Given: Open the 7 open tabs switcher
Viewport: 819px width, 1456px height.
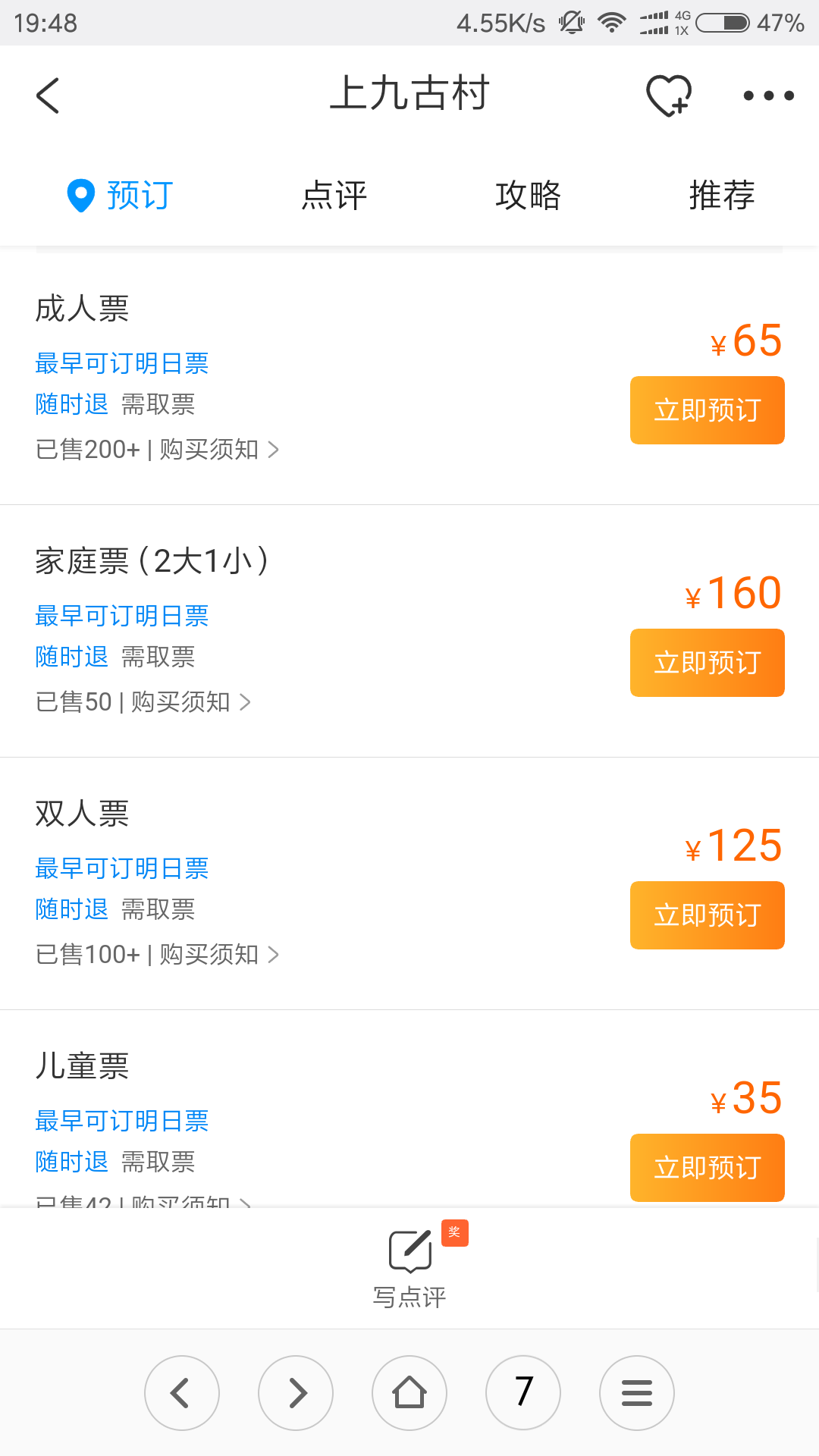Looking at the screenshot, I should (x=523, y=1393).
